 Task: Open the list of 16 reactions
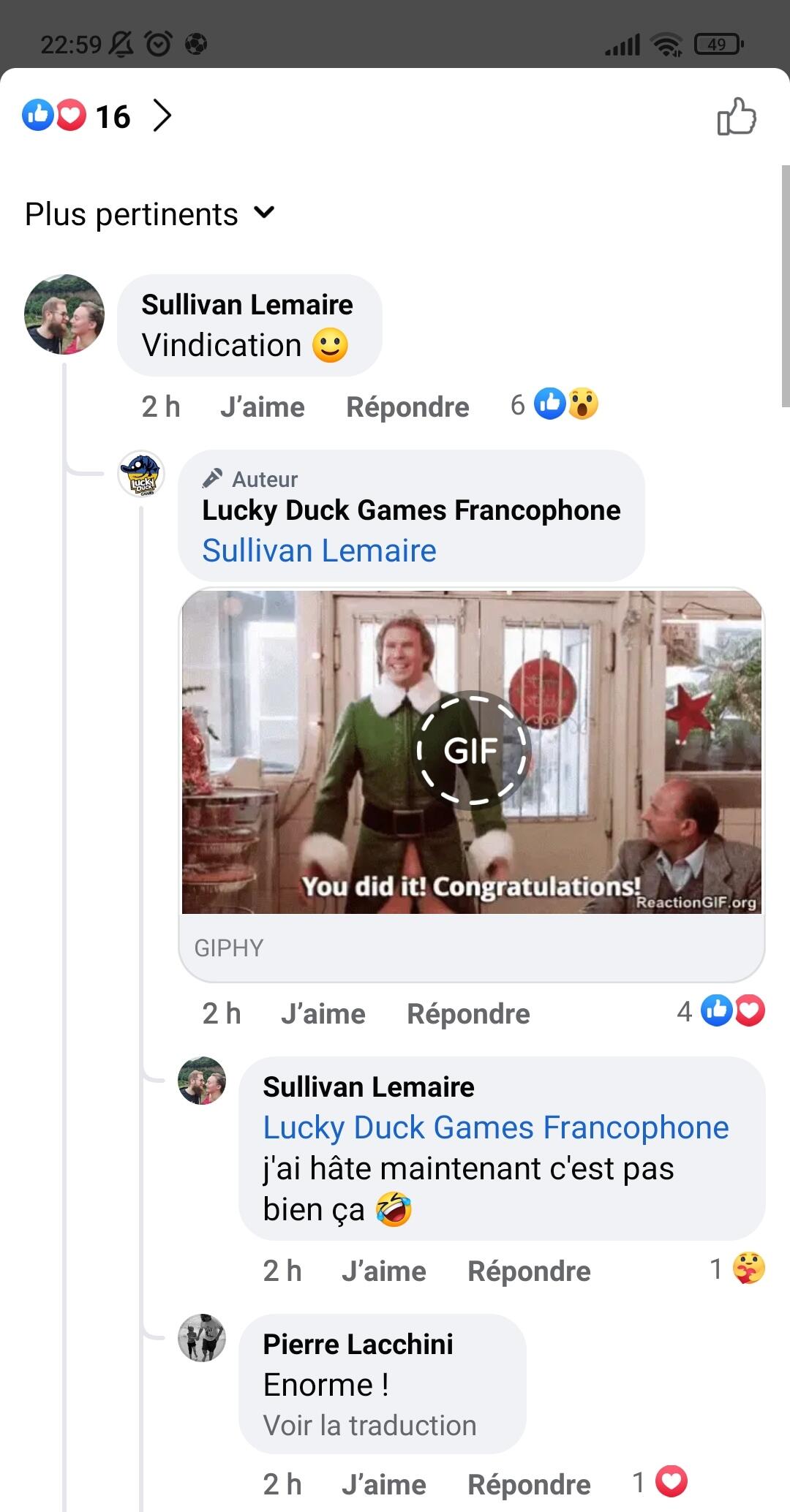tap(97, 116)
